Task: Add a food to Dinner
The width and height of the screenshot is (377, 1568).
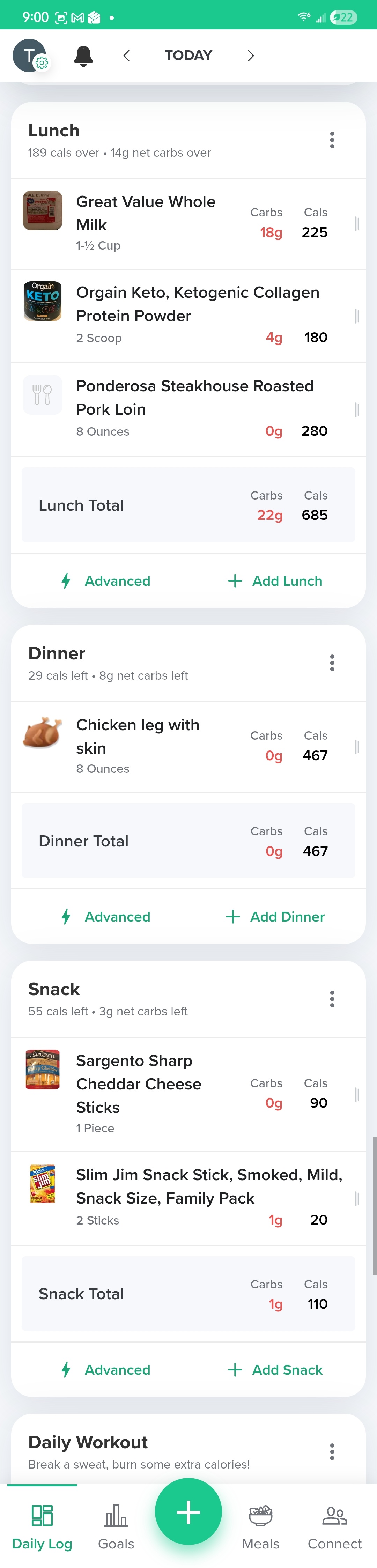Action: 275,917
